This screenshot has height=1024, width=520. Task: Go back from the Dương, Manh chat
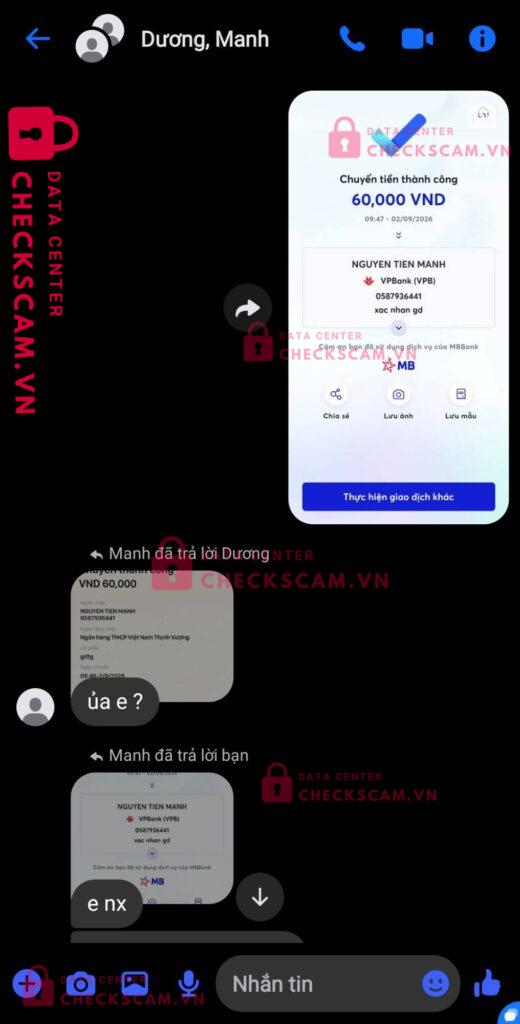click(37, 39)
